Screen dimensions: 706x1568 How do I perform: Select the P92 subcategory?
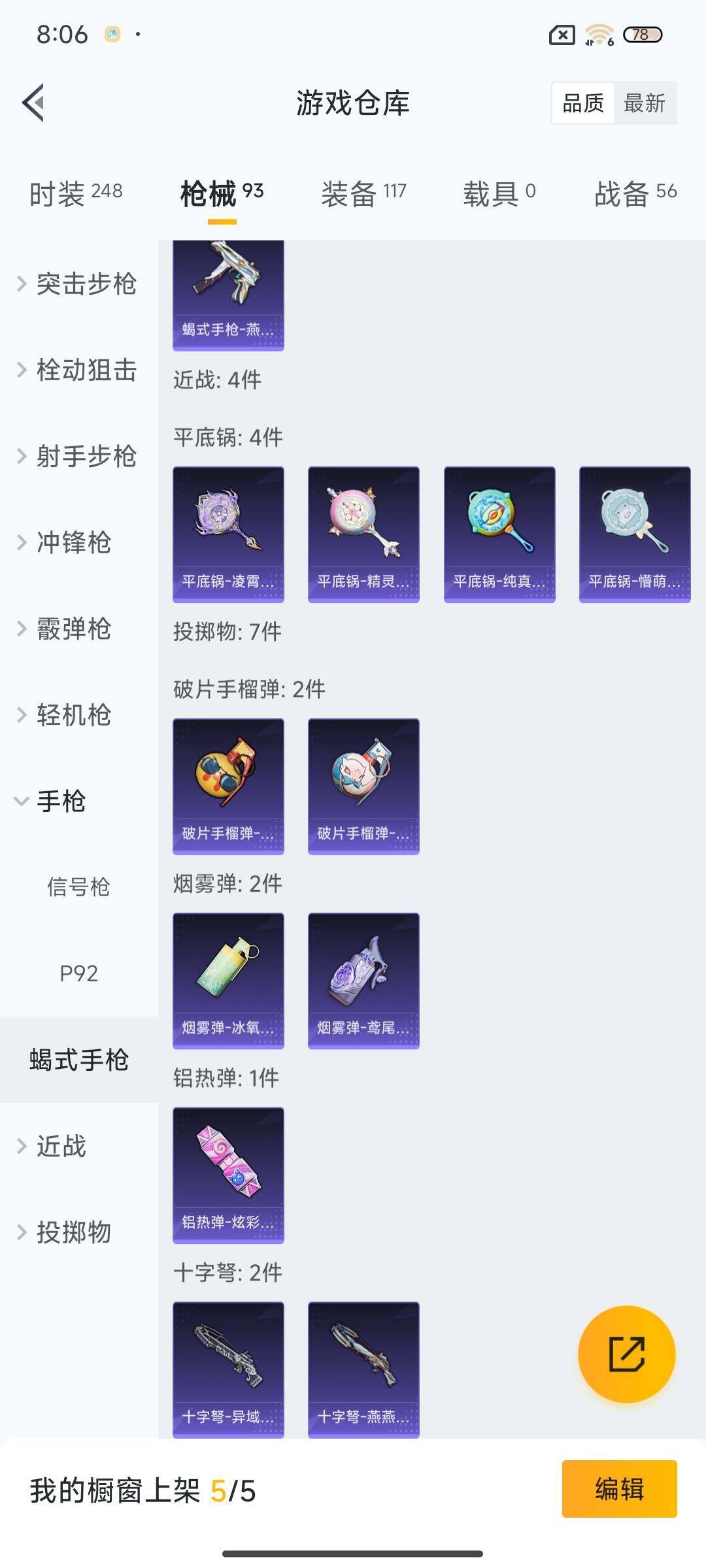click(78, 974)
